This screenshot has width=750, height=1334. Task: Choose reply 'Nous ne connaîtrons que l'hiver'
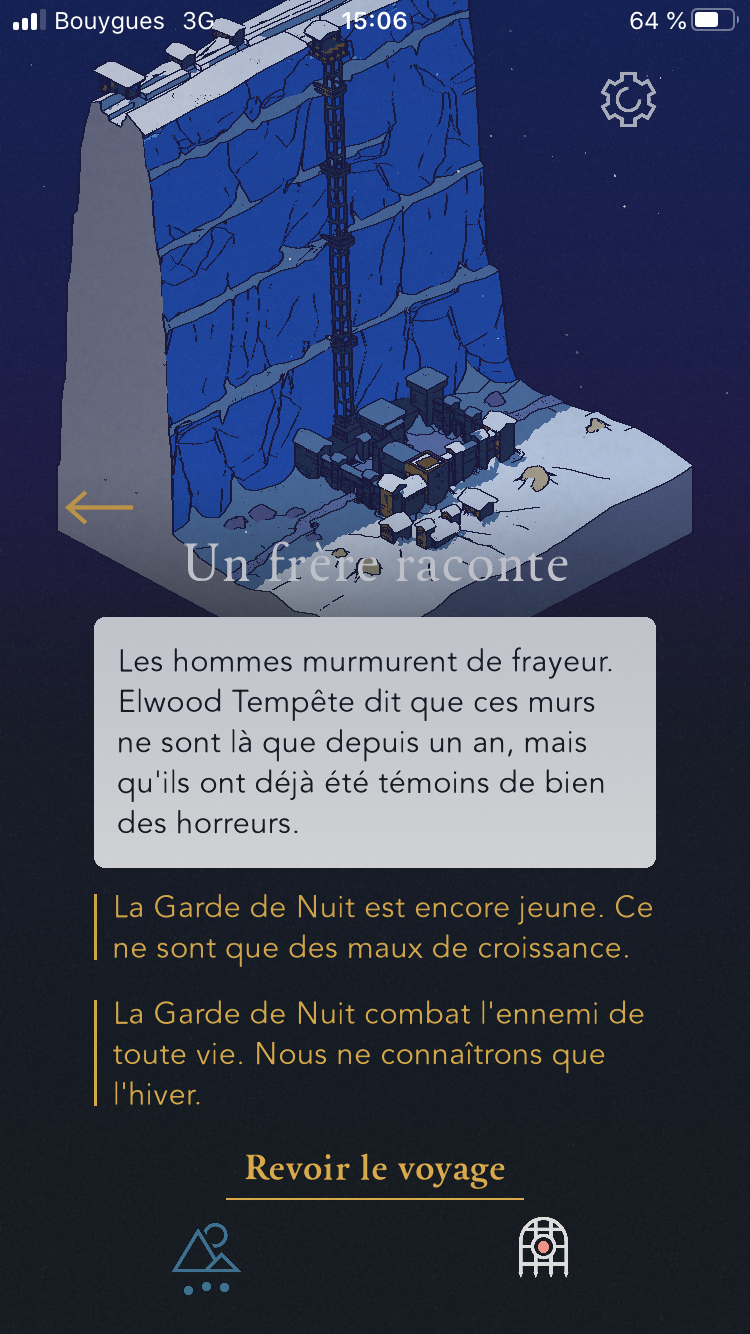click(x=378, y=1054)
